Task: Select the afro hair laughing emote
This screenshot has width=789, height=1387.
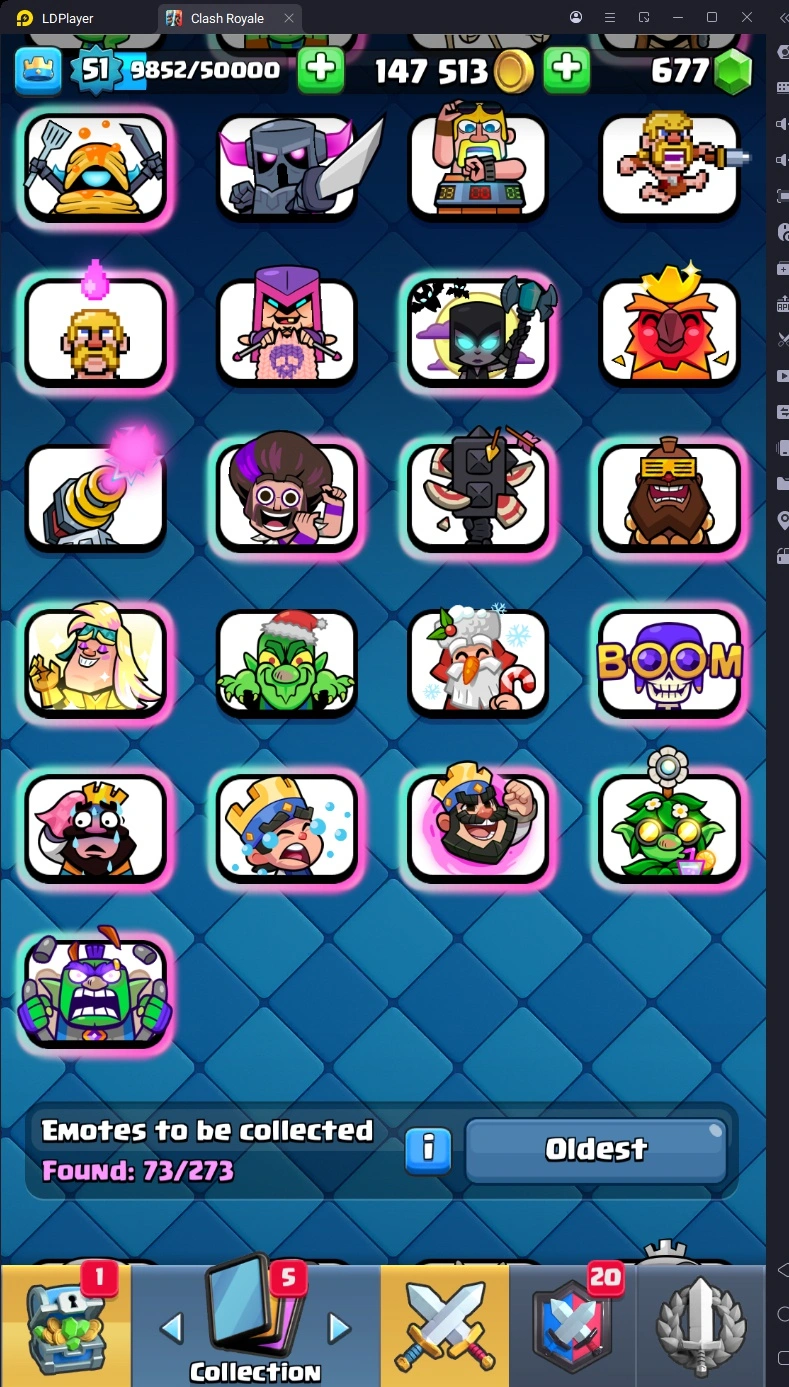Action: (x=287, y=497)
